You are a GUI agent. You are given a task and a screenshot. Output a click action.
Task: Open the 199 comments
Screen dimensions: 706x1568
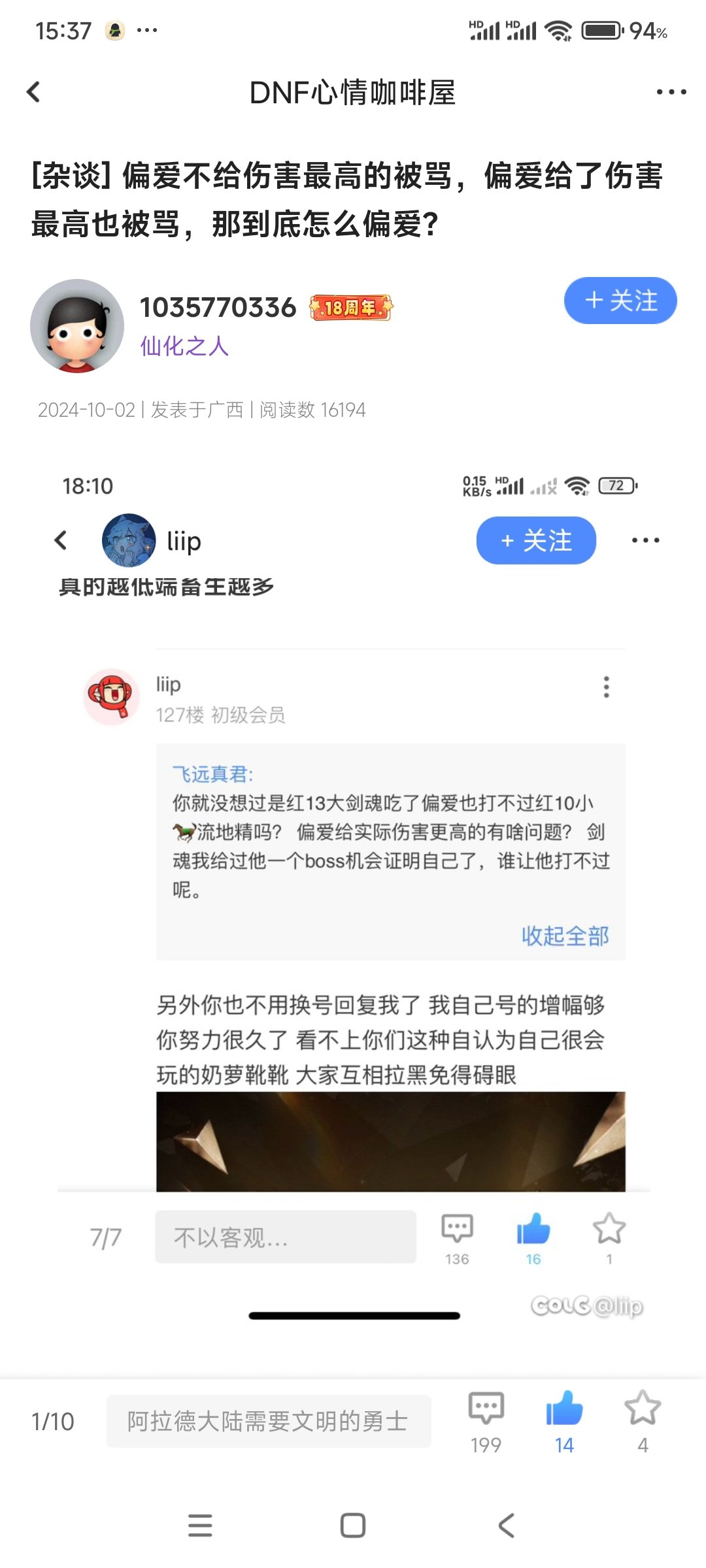click(x=486, y=1421)
